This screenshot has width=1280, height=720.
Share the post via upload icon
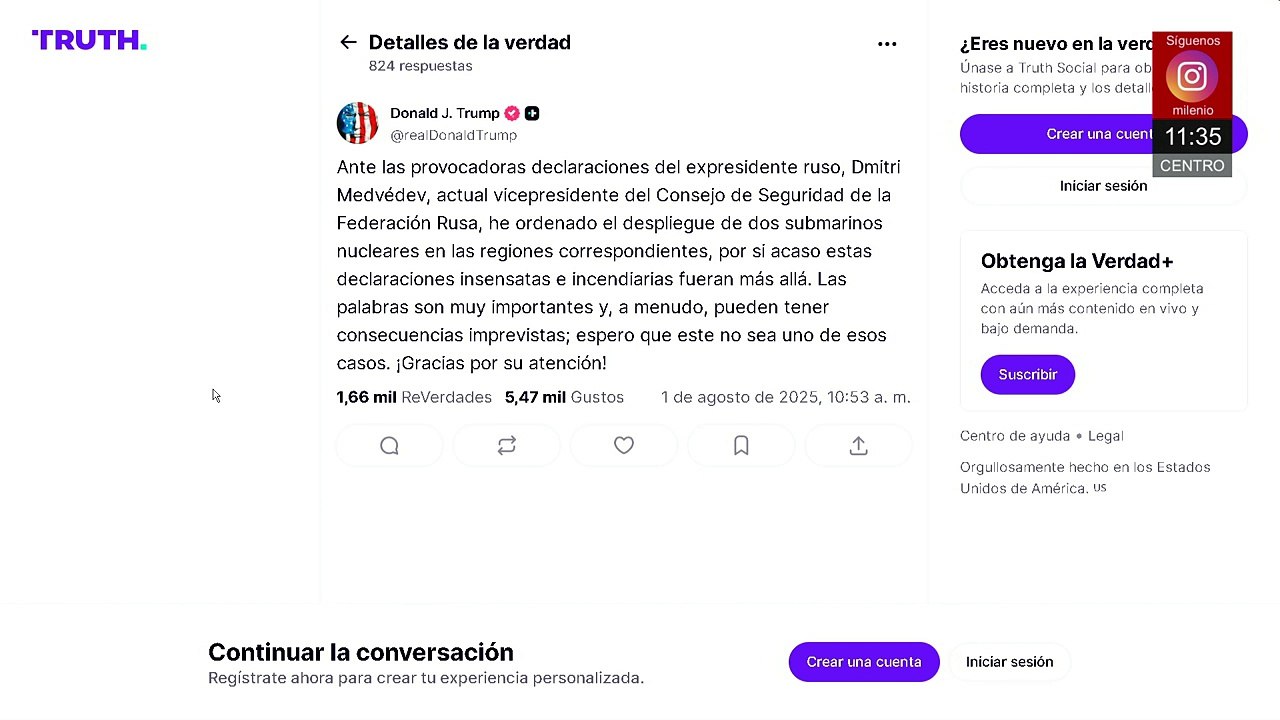pyautogui.click(x=858, y=446)
